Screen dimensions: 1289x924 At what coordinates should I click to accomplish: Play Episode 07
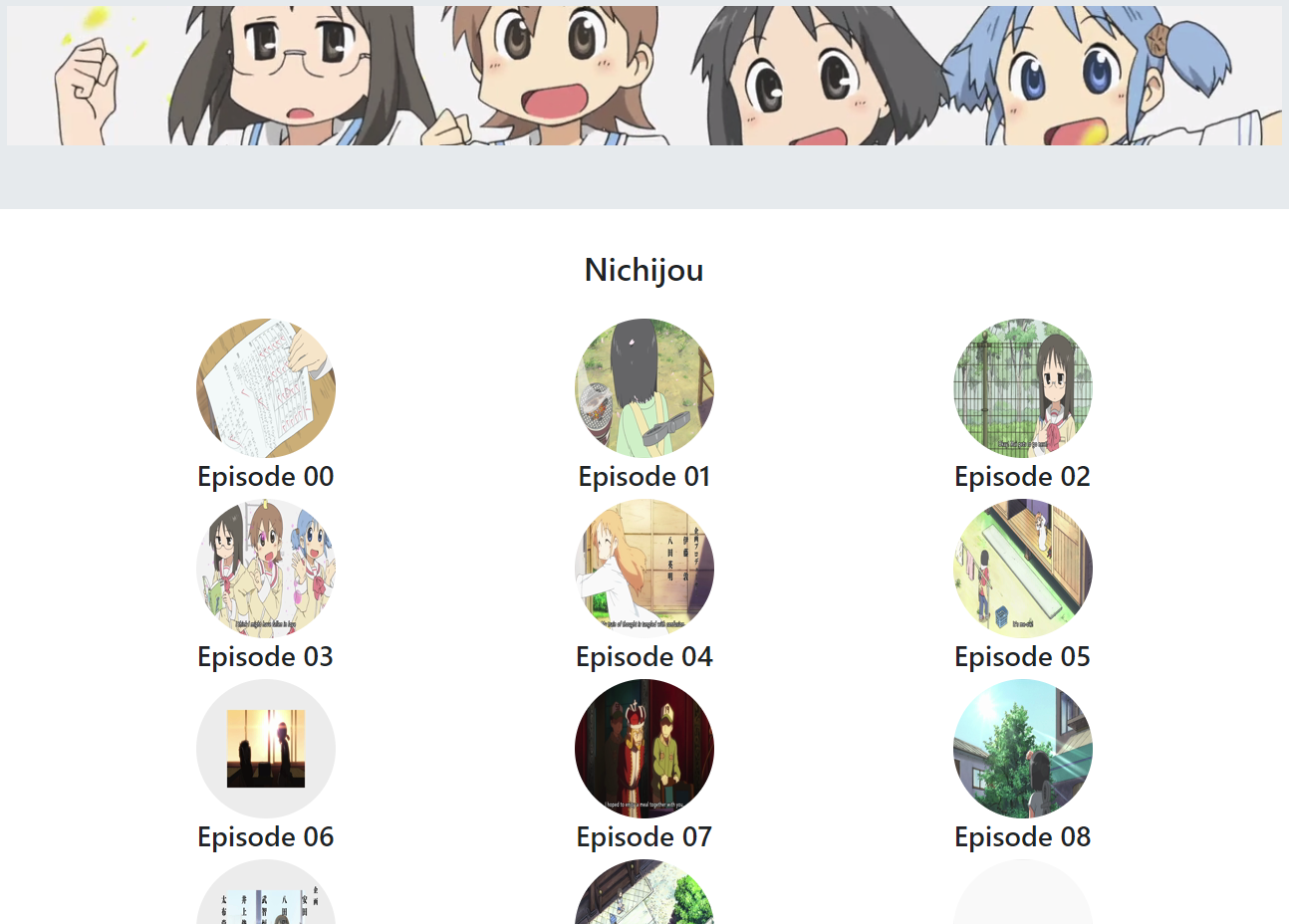644,749
